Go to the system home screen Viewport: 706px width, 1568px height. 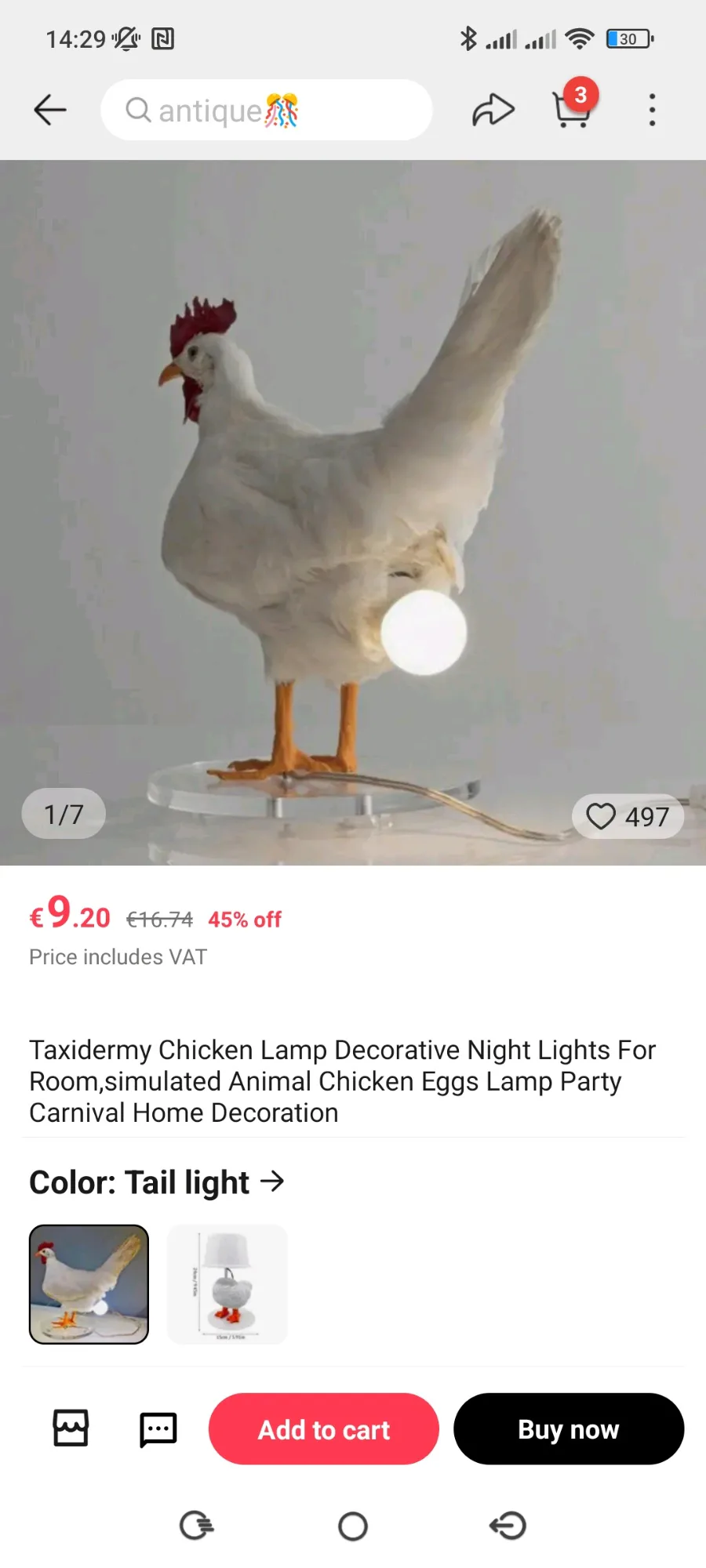353,1526
